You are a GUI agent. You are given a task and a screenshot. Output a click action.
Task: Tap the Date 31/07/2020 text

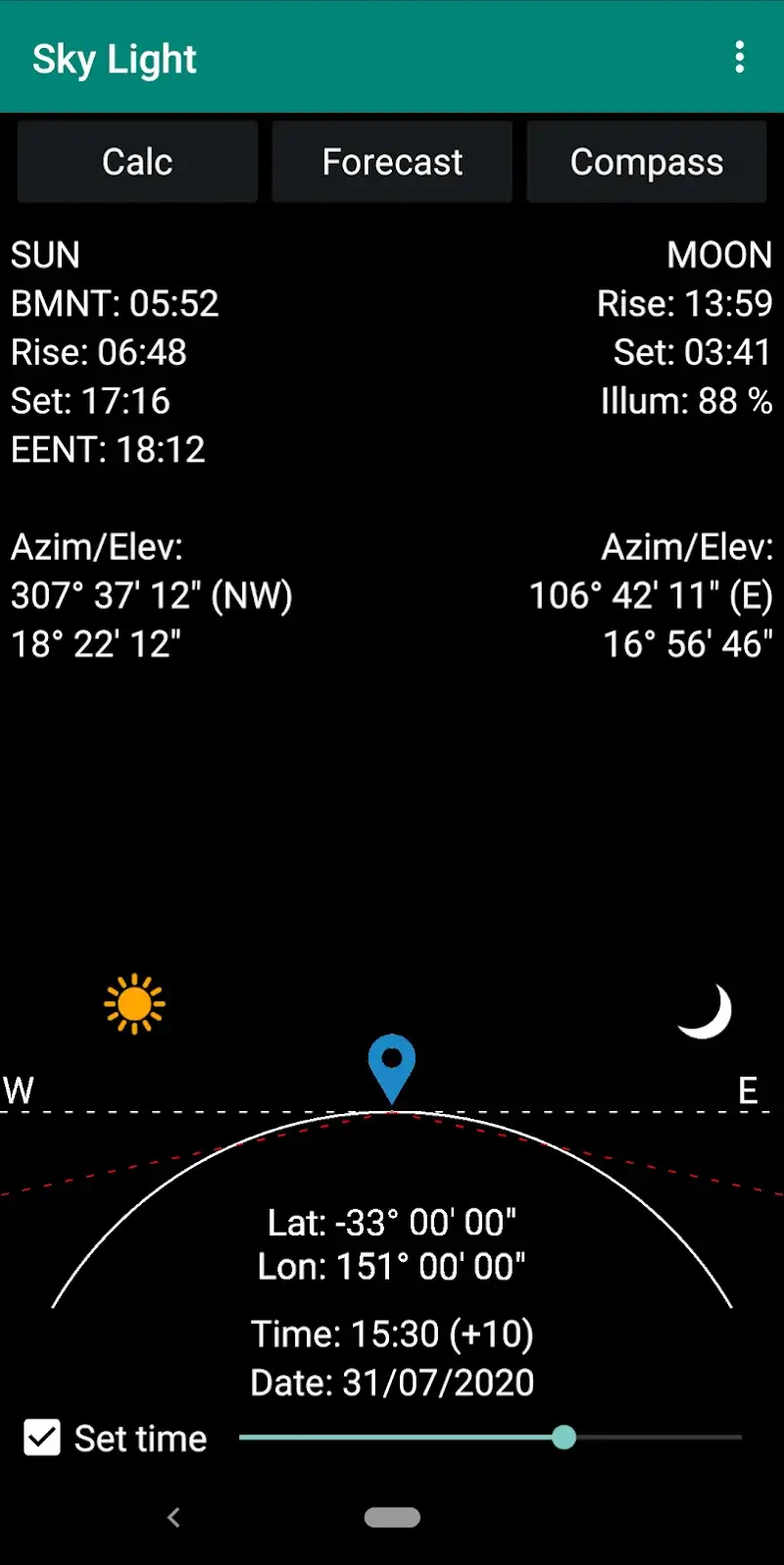[391, 1382]
